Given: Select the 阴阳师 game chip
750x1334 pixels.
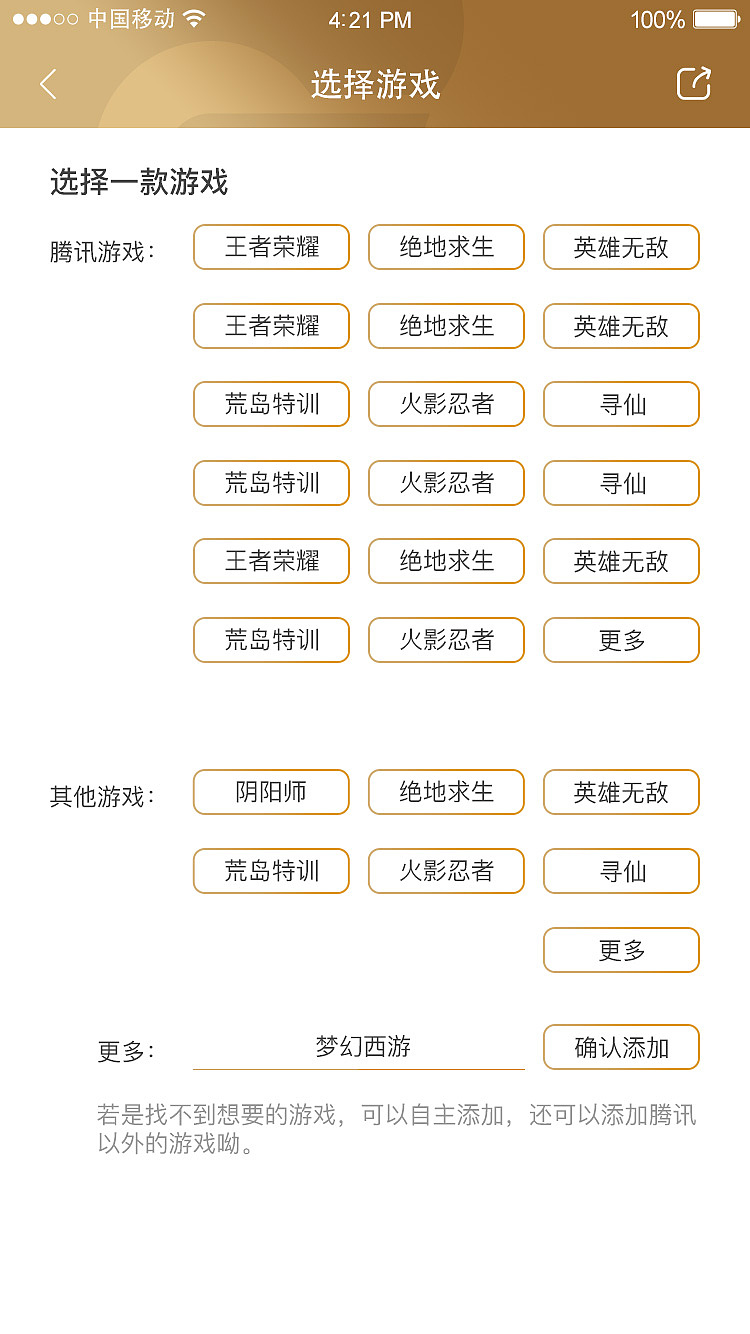Looking at the screenshot, I should click(x=271, y=792).
